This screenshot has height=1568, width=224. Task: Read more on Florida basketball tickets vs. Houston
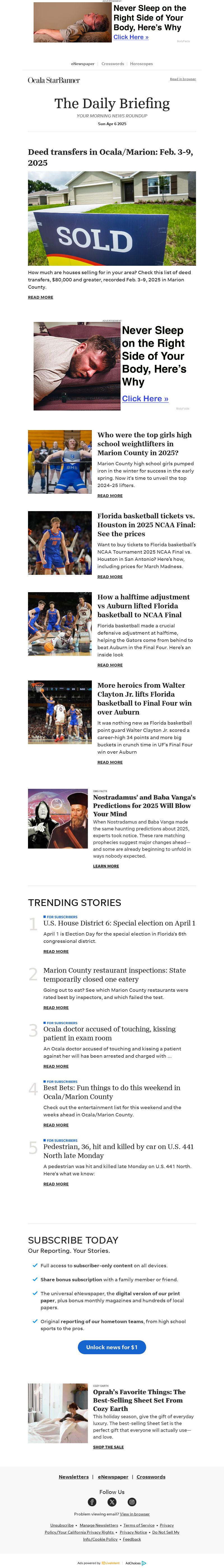[110, 577]
